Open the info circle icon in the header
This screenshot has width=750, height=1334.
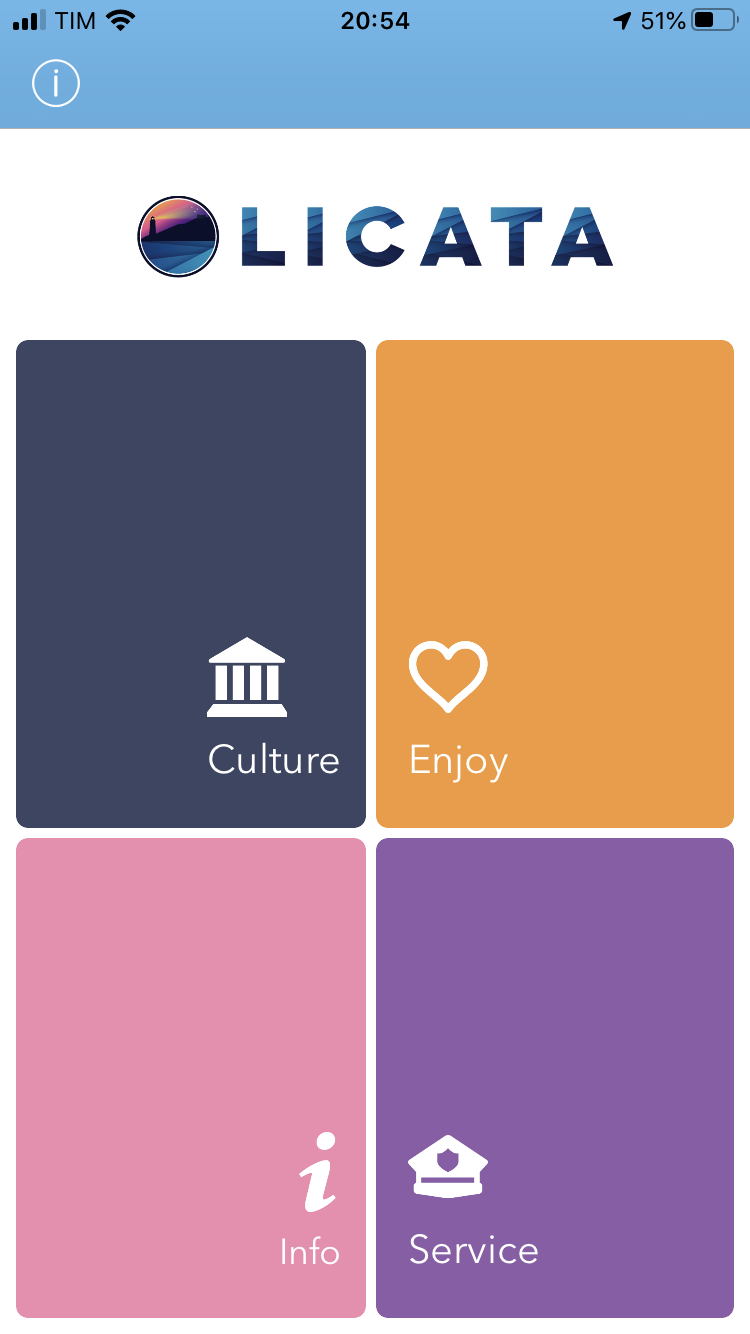click(56, 83)
